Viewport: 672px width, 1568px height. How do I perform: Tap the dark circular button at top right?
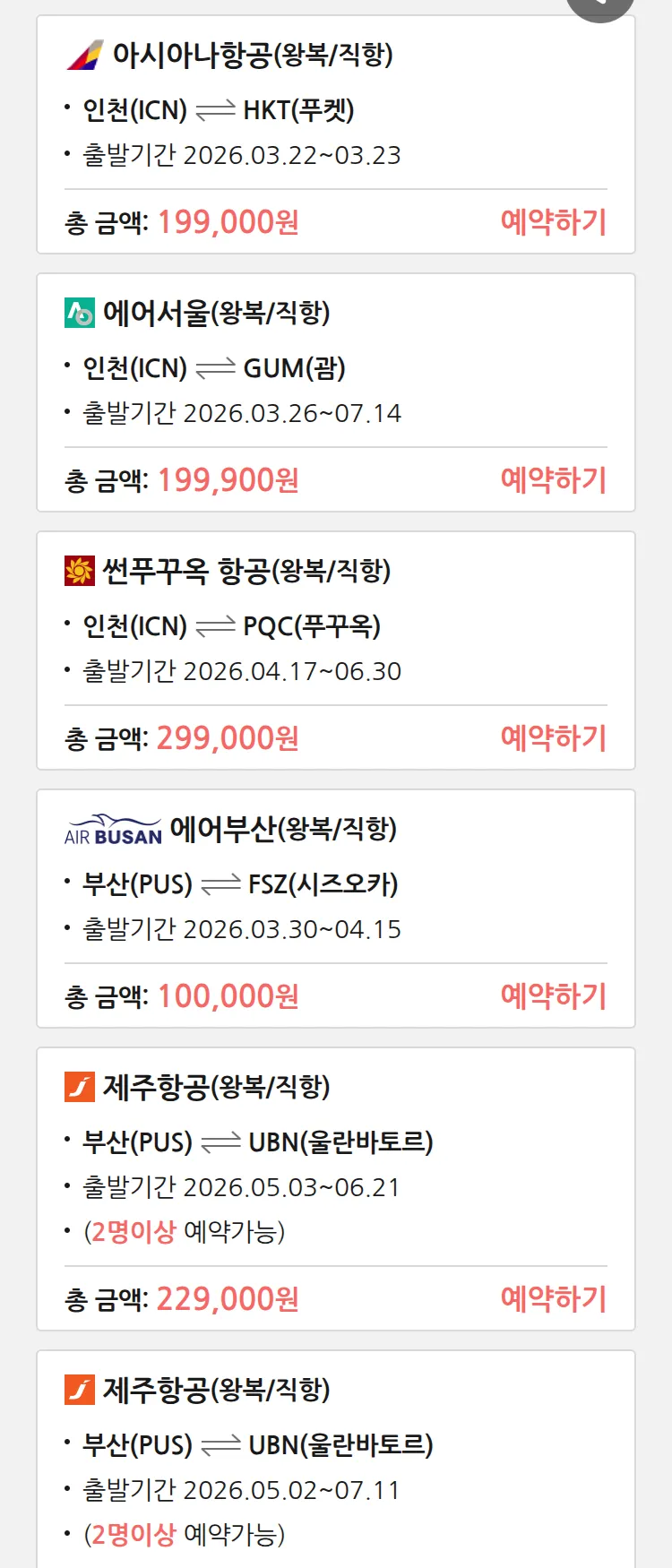[x=599, y=7]
